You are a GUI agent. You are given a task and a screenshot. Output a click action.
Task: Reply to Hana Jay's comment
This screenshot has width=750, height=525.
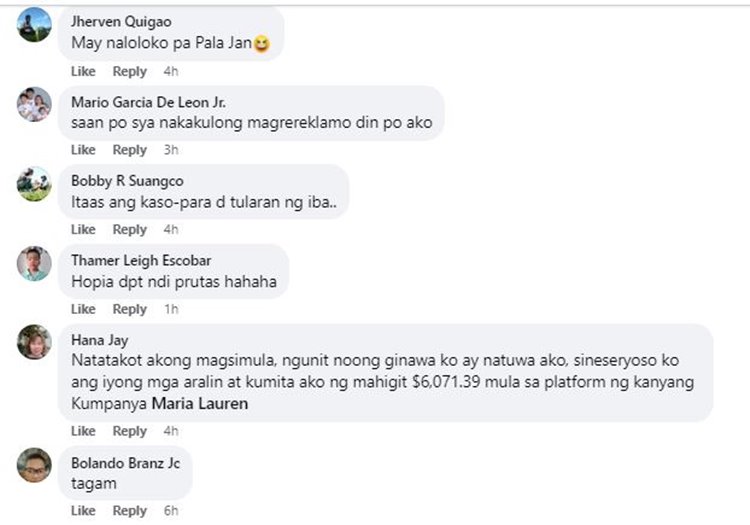[x=129, y=431]
